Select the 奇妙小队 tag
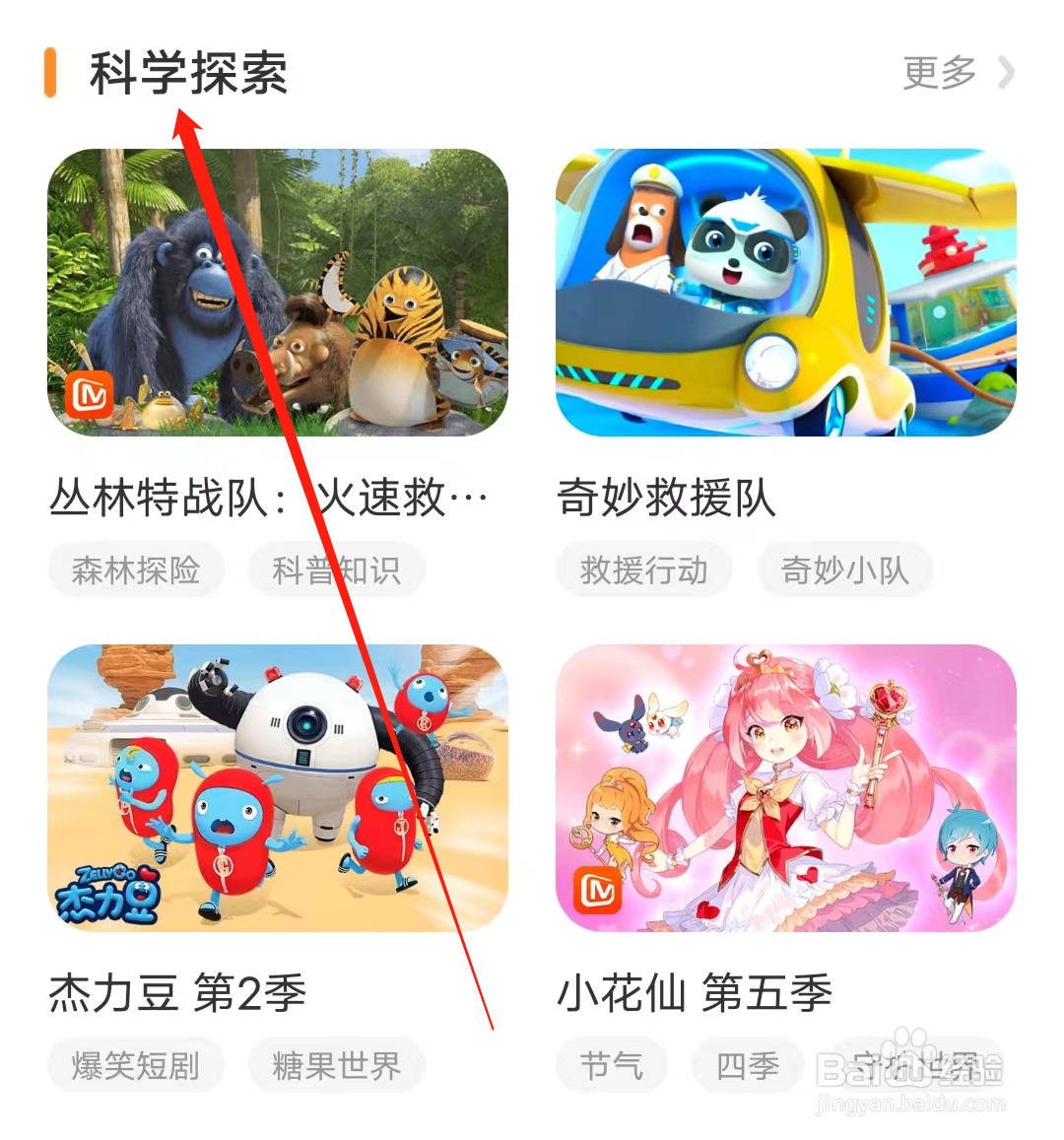The image size is (1064, 1140). coord(845,570)
